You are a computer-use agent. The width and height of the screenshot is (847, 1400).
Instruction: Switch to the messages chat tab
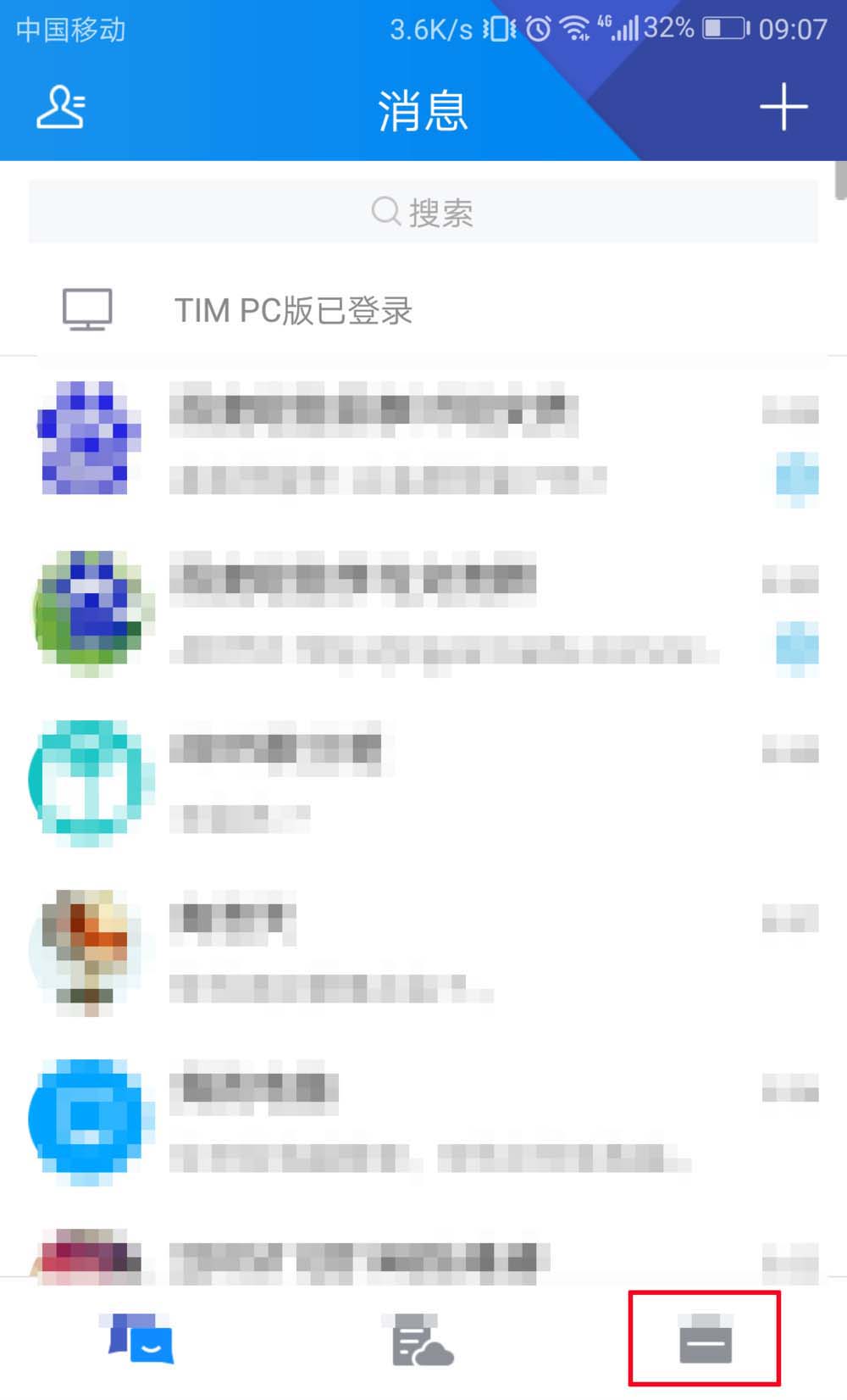pos(141,1340)
